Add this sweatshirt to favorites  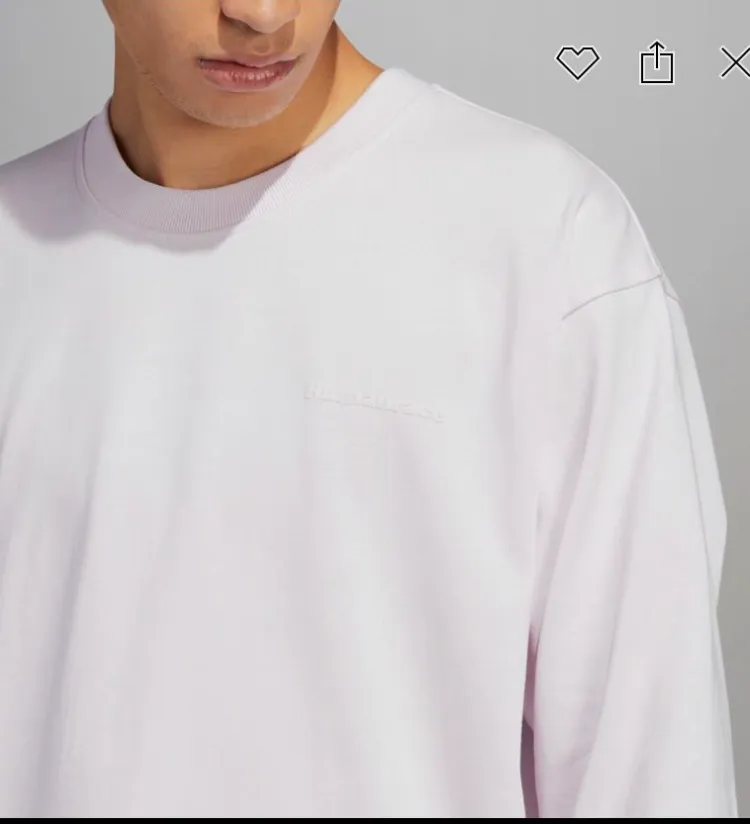tap(577, 63)
